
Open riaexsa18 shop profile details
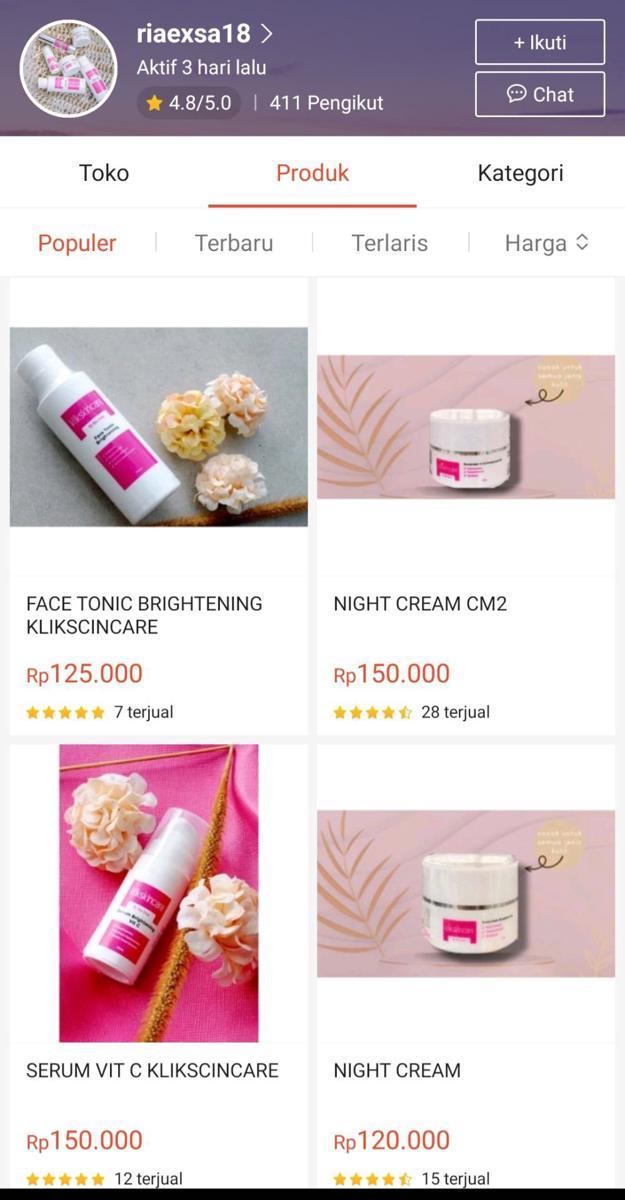[x=205, y=34]
